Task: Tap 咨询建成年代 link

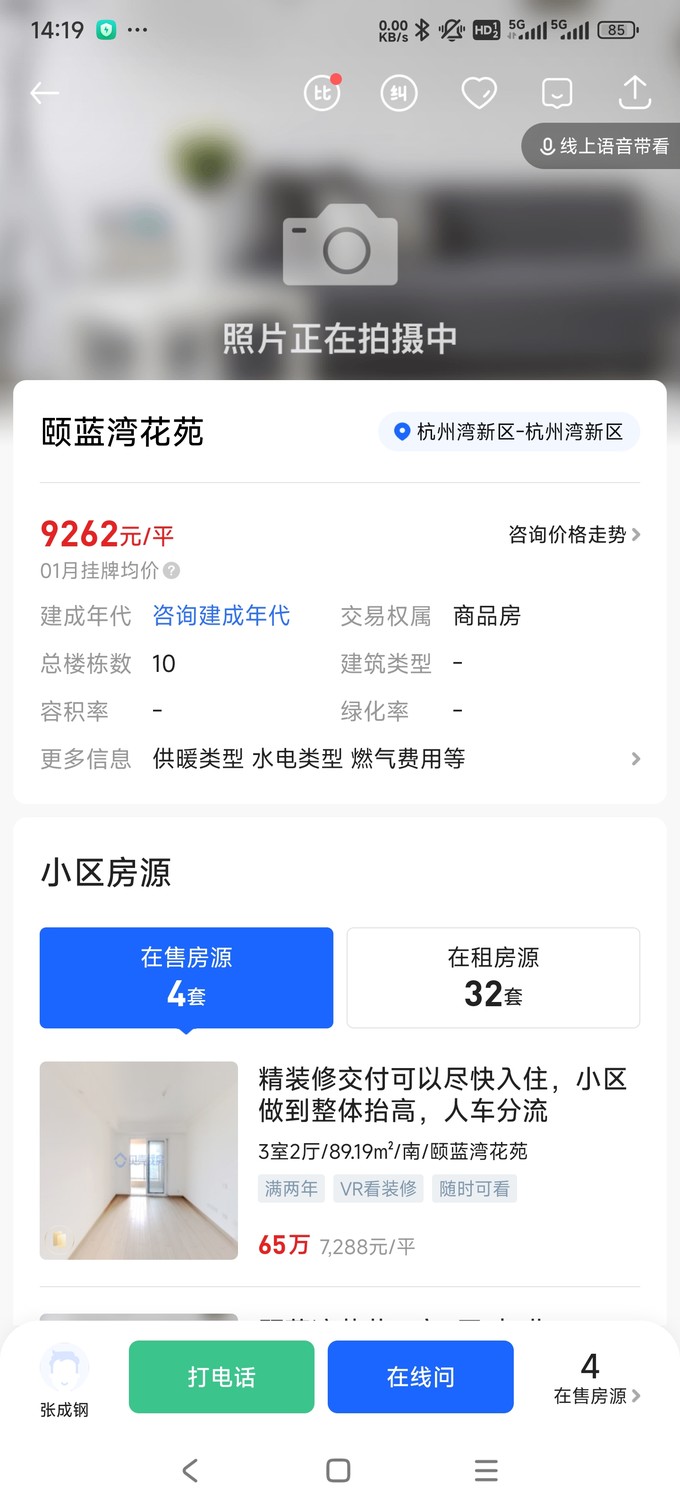Action: (x=221, y=616)
